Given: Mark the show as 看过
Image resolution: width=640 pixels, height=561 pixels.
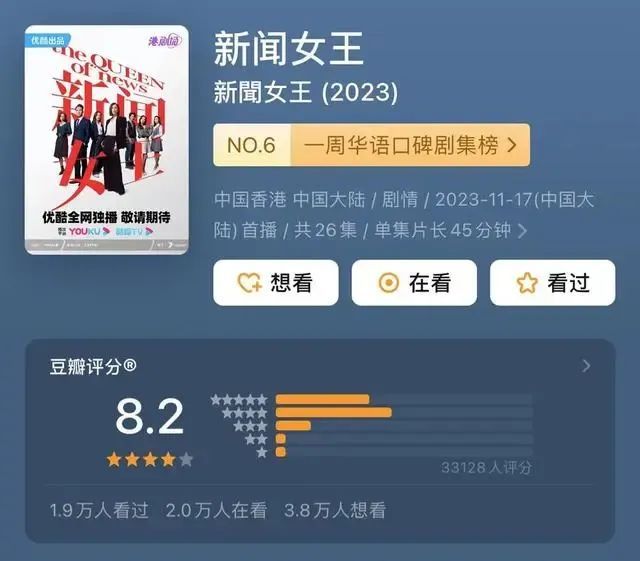Looking at the screenshot, I should pyautogui.click(x=552, y=283).
